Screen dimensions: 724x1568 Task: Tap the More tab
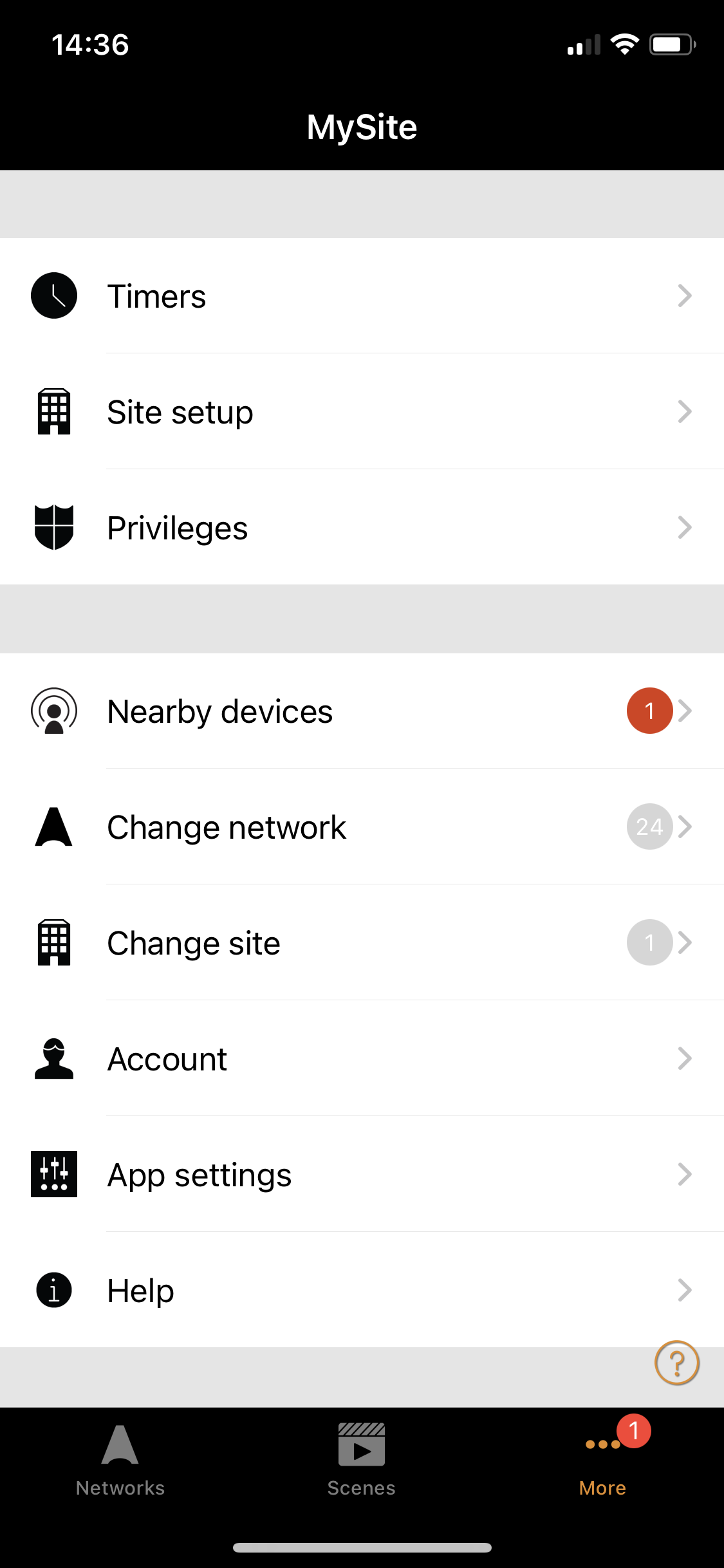[x=603, y=1461]
